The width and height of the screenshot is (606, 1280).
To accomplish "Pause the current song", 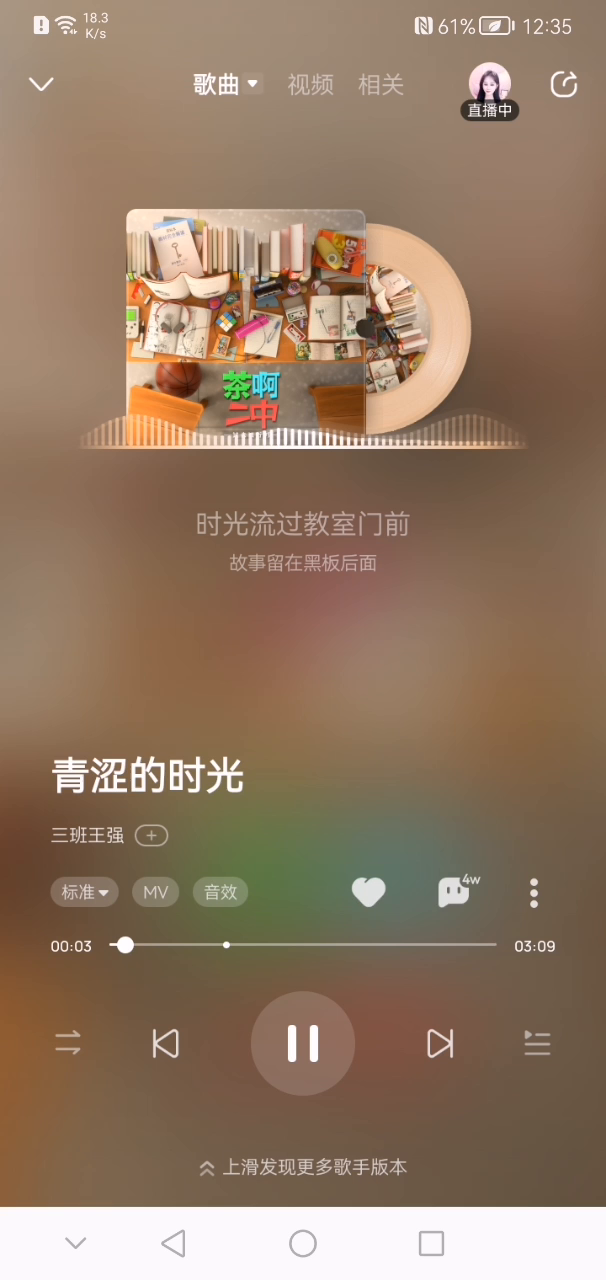I will pyautogui.click(x=303, y=1044).
